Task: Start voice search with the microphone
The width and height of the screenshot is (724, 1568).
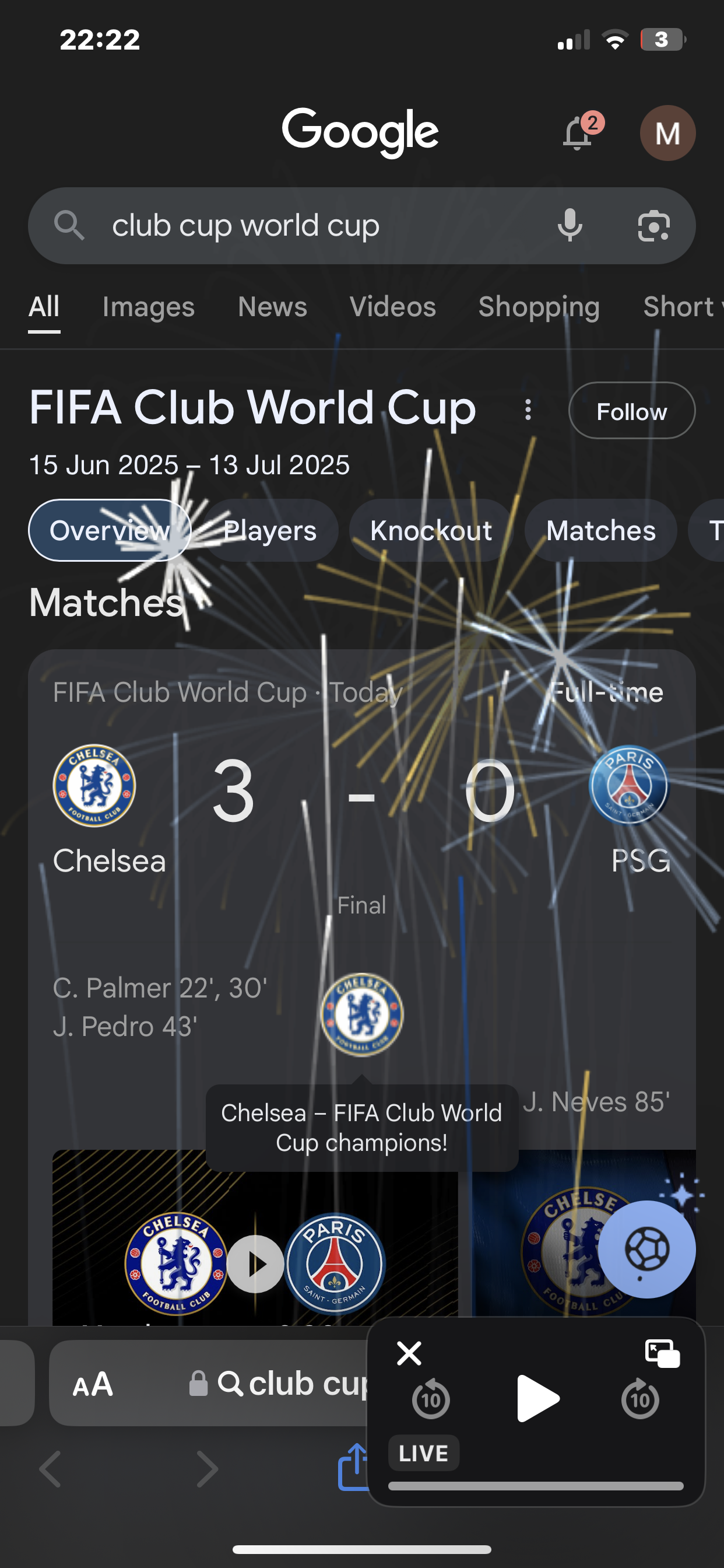Action: click(570, 226)
